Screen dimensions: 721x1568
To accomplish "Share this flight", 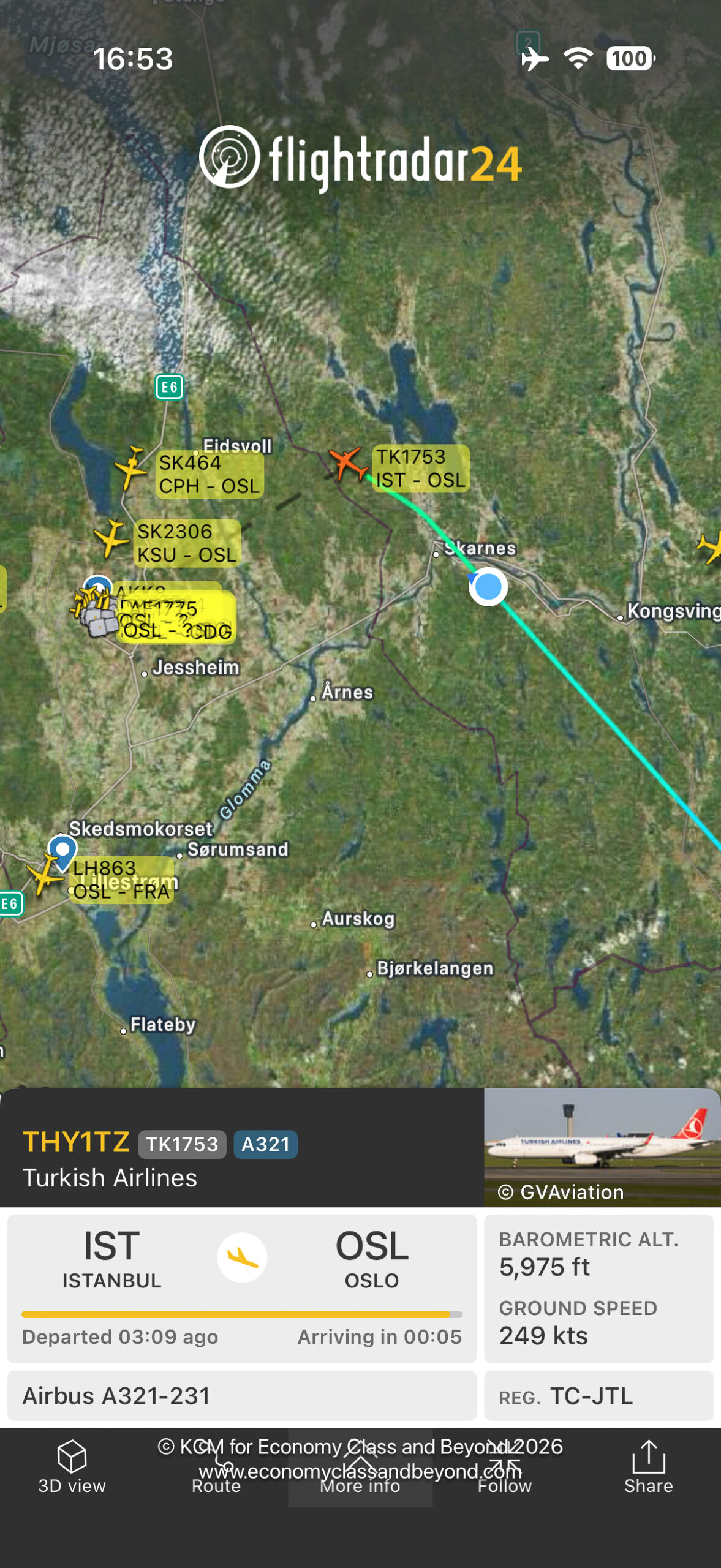I will [648, 1467].
